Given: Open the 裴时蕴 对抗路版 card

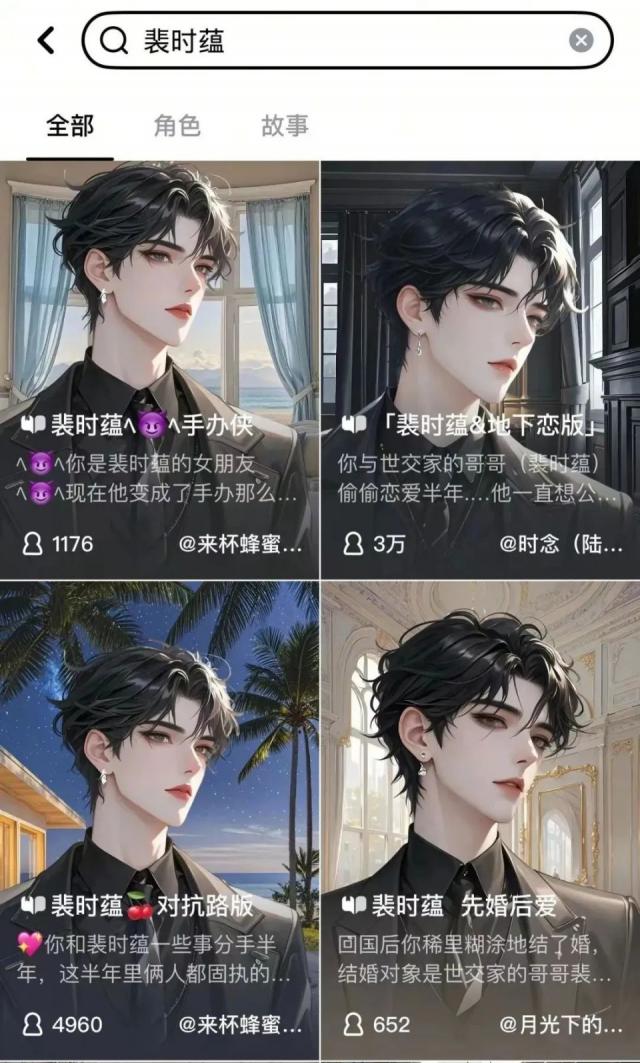Looking at the screenshot, I should pyautogui.click(x=160, y=820).
